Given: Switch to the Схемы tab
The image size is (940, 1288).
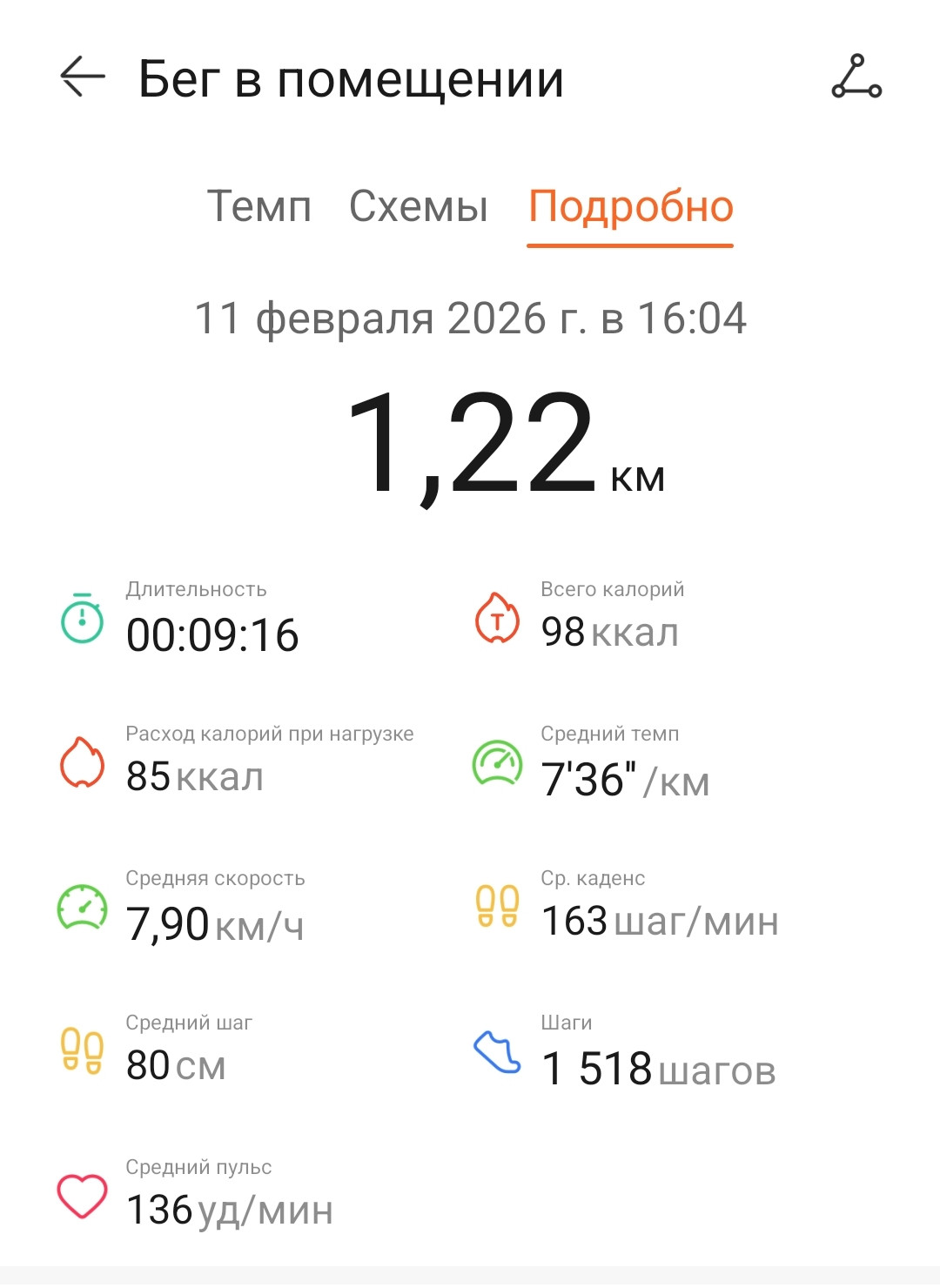Looking at the screenshot, I should [419, 207].
